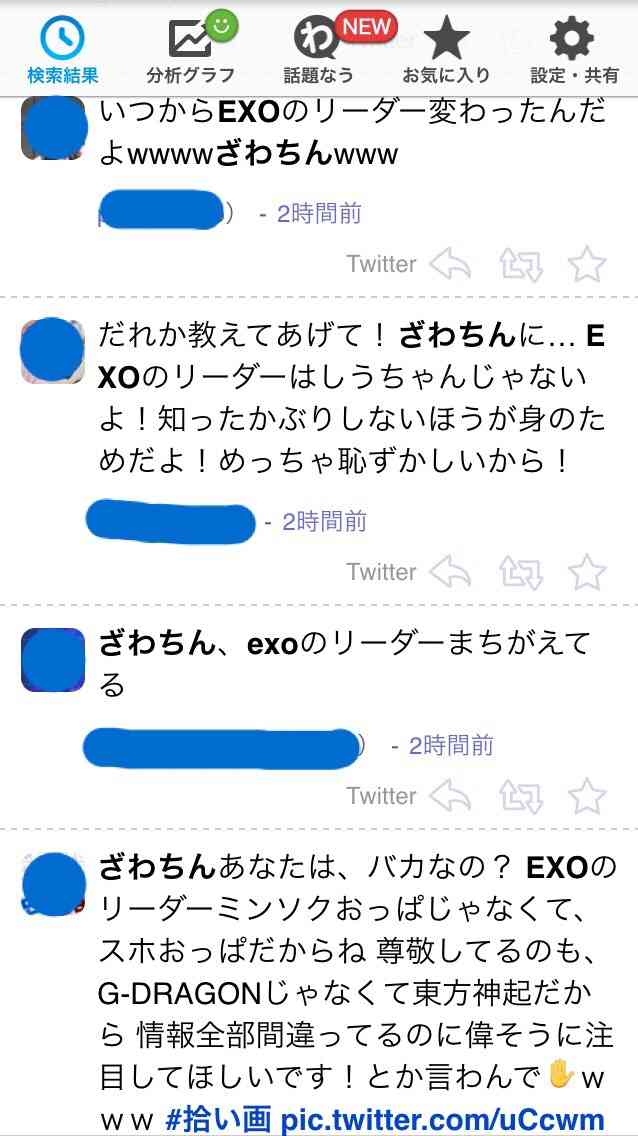Open the 話題なう tab
Viewport: 638px width, 1136px height.
pyautogui.click(x=319, y=49)
